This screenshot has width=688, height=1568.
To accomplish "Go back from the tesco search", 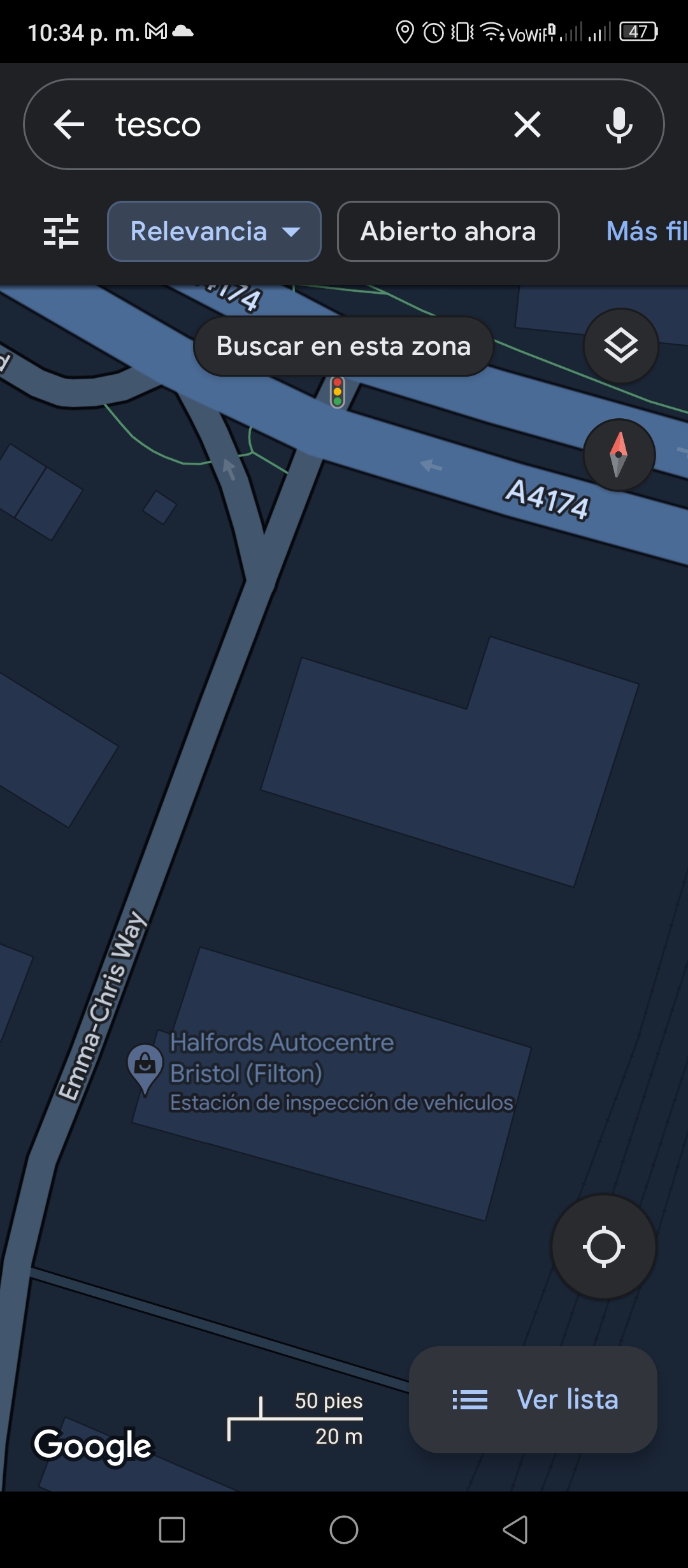I will click(69, 124).
